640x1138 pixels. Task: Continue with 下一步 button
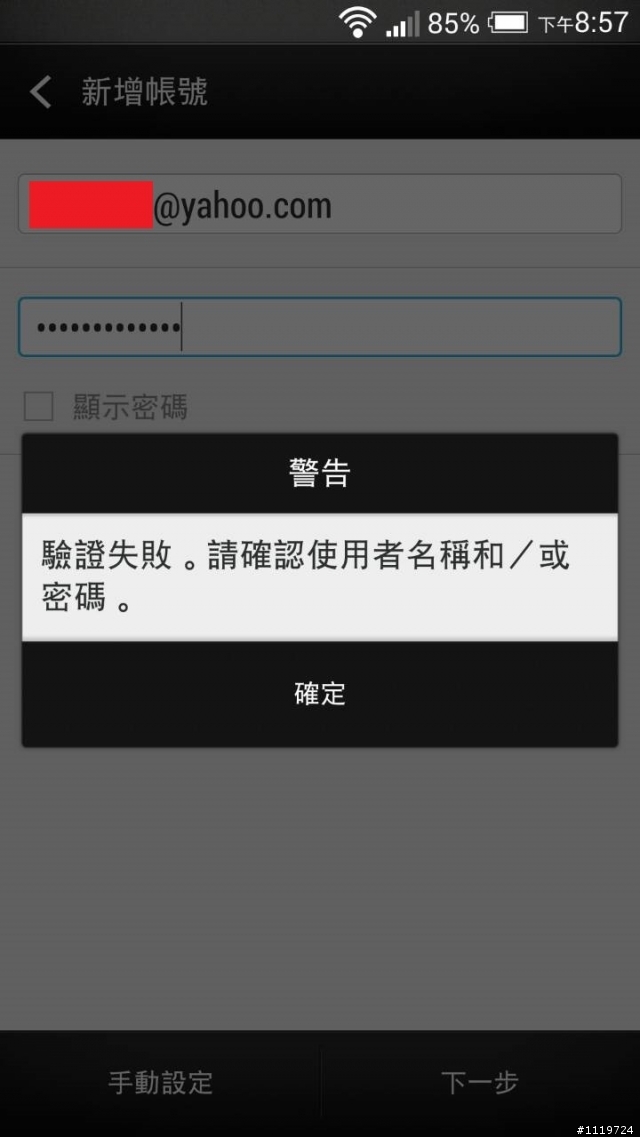pyautogui.click(x=480, y=1082)
